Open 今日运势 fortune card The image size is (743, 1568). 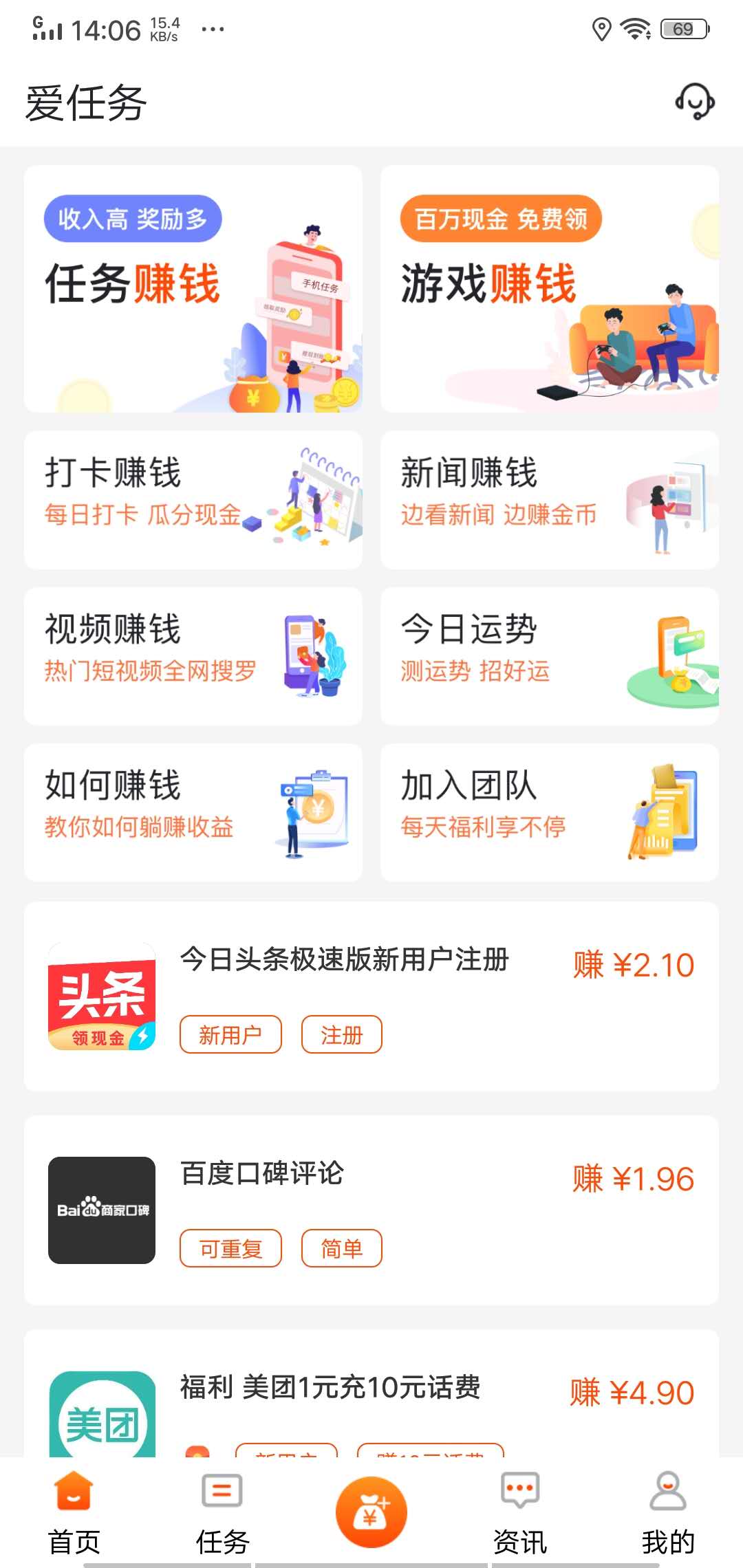(x=549, y=655)
